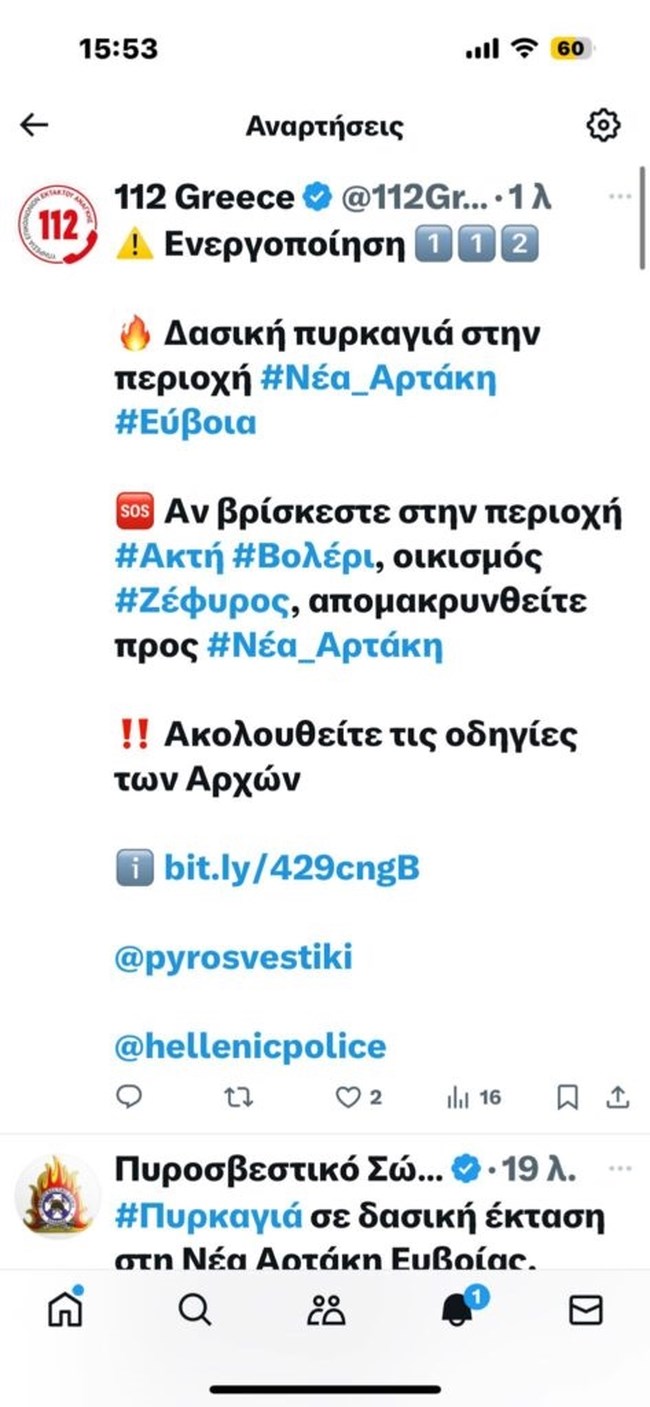
Task: Bookmark the 112 Greece post
Action: pyautogui.click(x=567, y=1097)
